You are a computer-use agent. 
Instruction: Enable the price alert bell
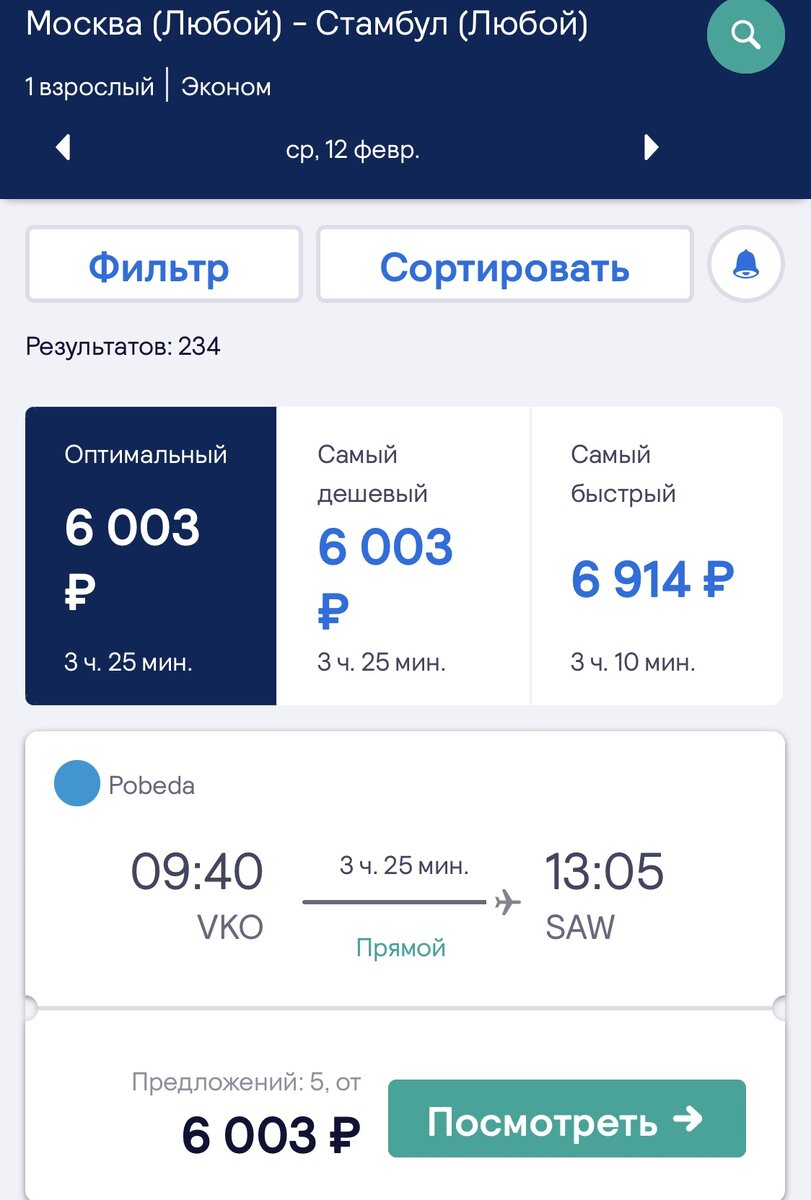[x=746, y=265]
